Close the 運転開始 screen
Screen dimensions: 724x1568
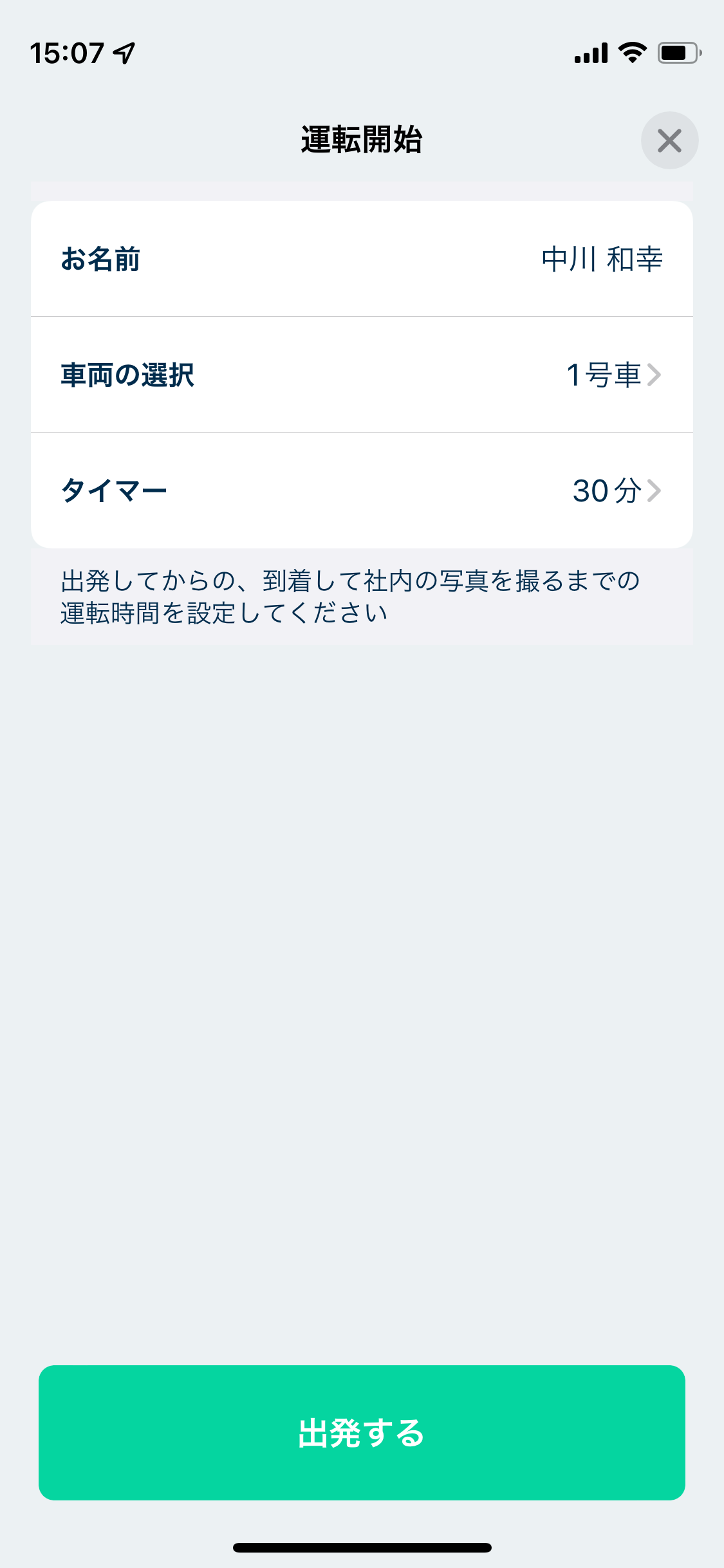pyautogui.click(x=669, y=140)
